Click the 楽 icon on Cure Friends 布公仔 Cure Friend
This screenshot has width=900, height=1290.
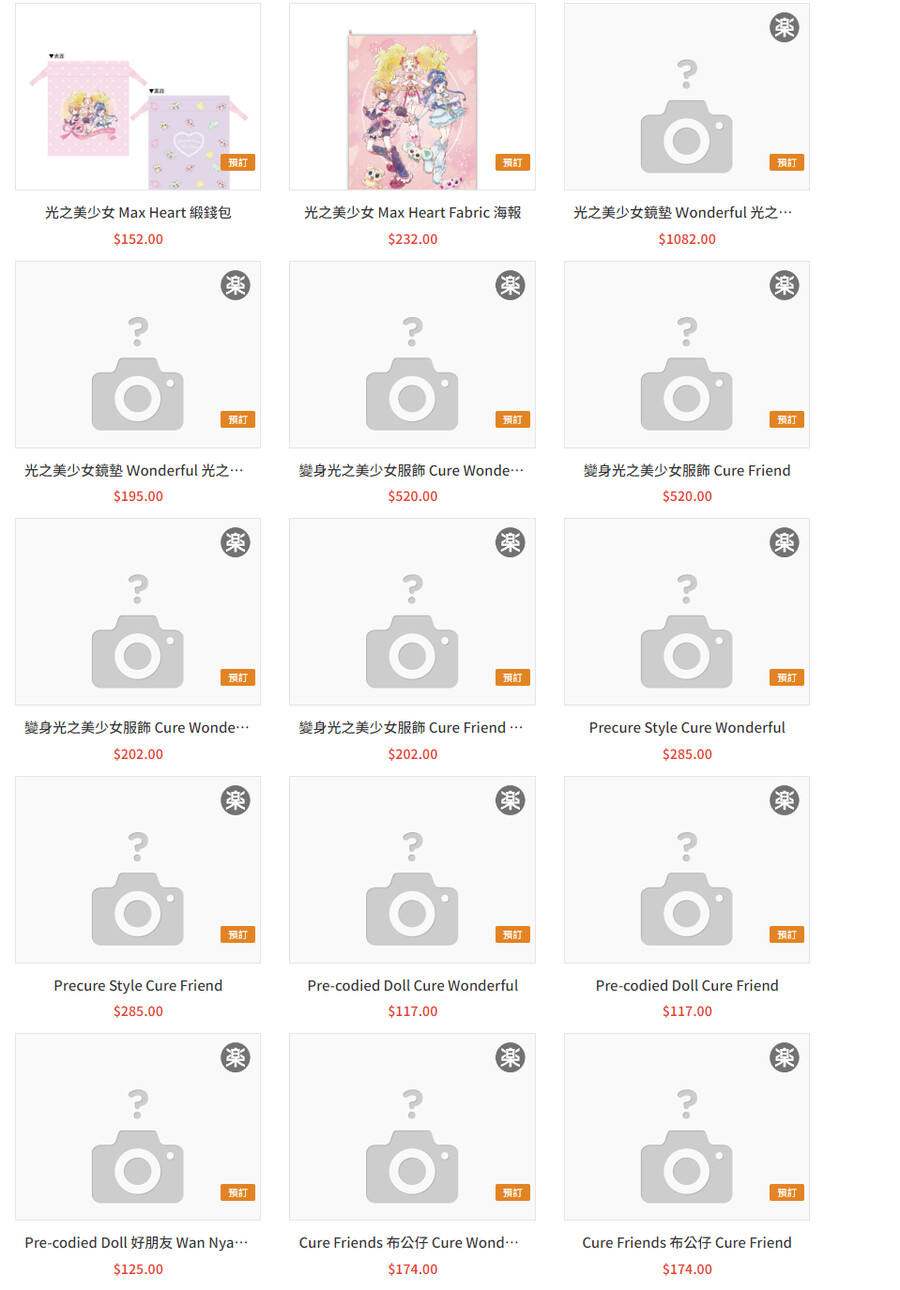[784, 1057]
